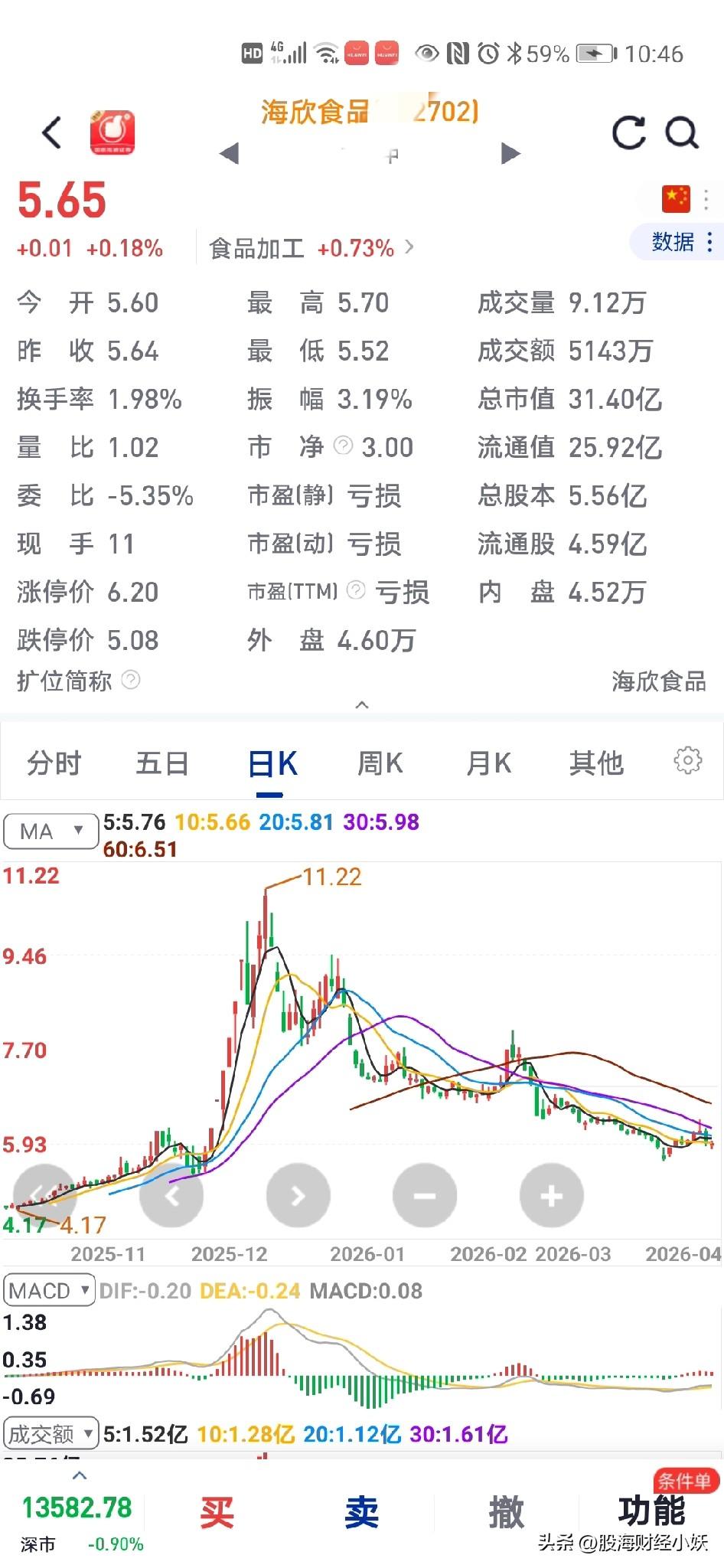Tap 条件单 conditional order badge
724x1568 pixels.
click(686, 1478)
